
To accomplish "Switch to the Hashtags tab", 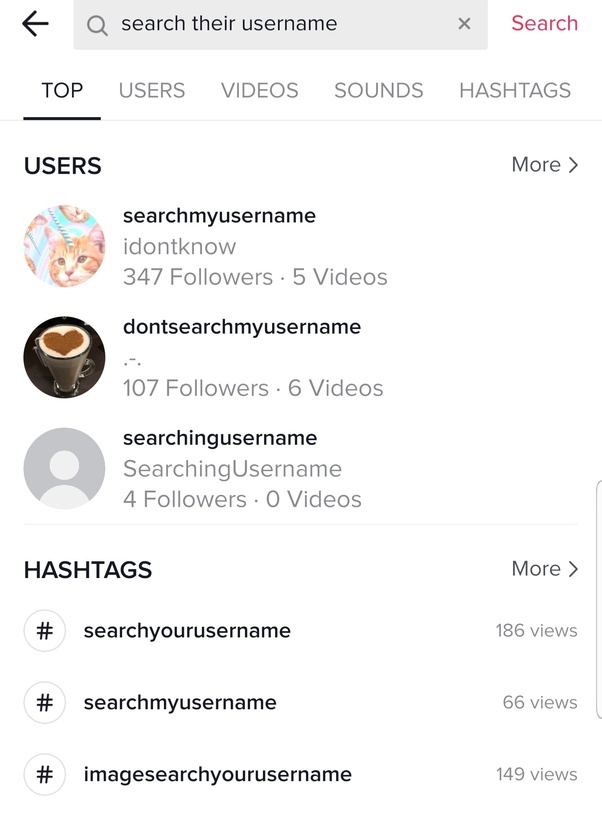I will [514, 90].
